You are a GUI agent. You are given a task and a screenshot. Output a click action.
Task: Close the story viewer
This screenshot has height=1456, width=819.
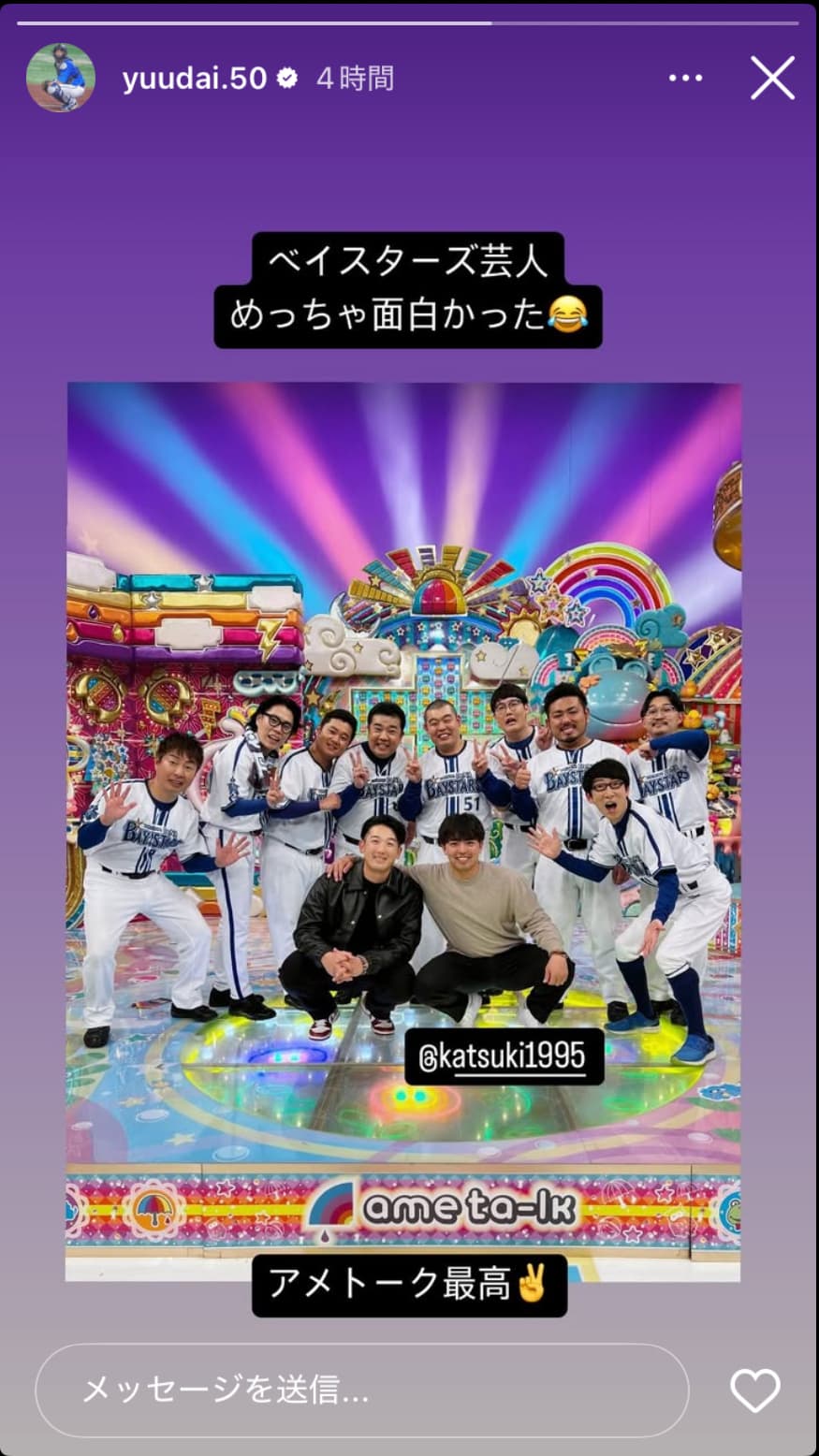772,79
